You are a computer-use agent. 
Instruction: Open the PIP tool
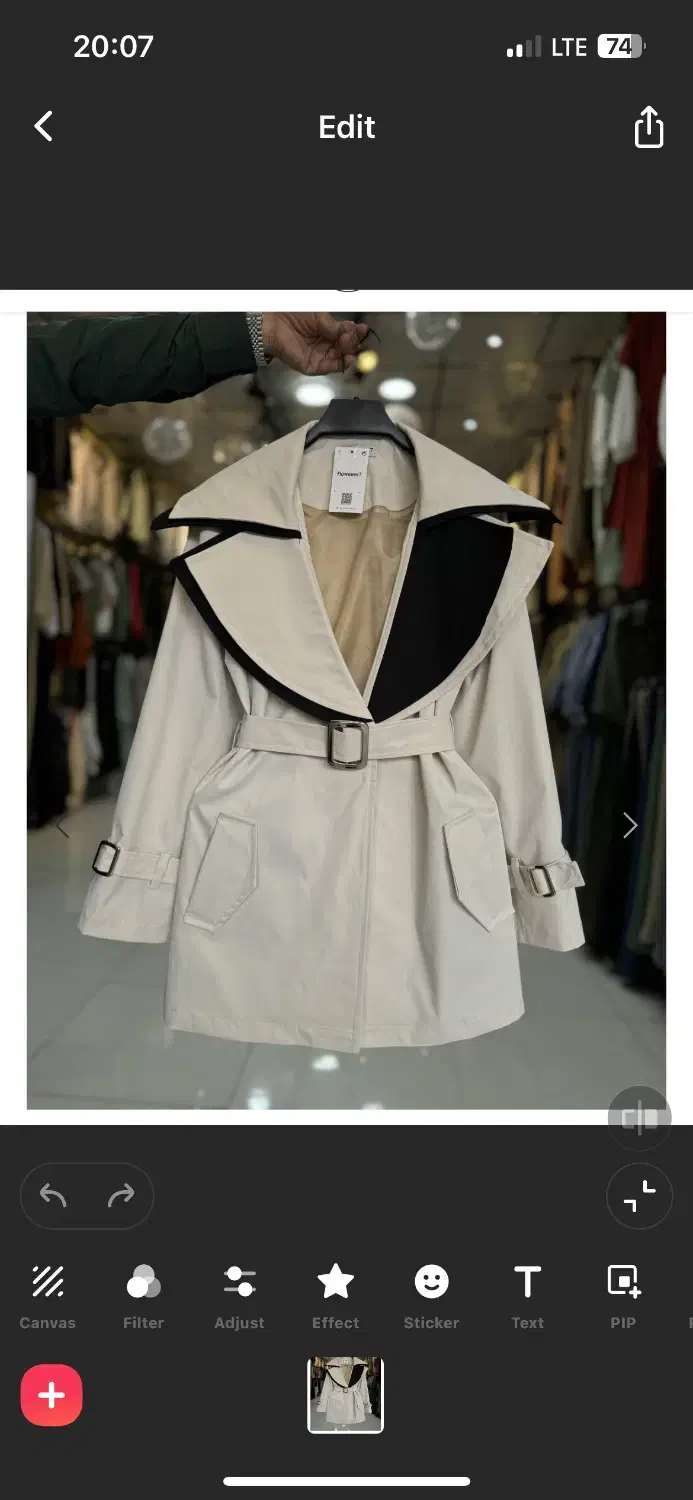click(x=623, y=1295)
